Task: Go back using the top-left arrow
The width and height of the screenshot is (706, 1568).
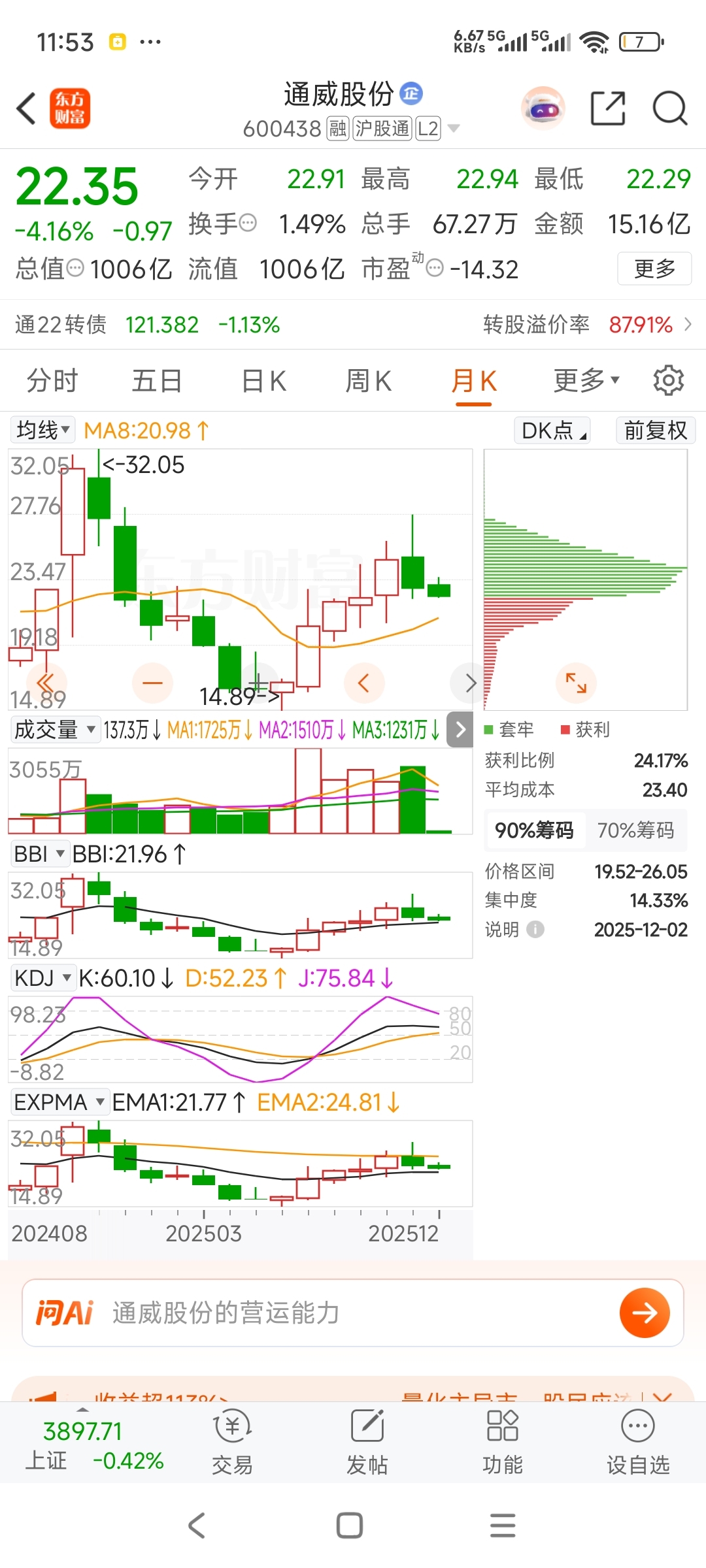Action: point(26,108)
